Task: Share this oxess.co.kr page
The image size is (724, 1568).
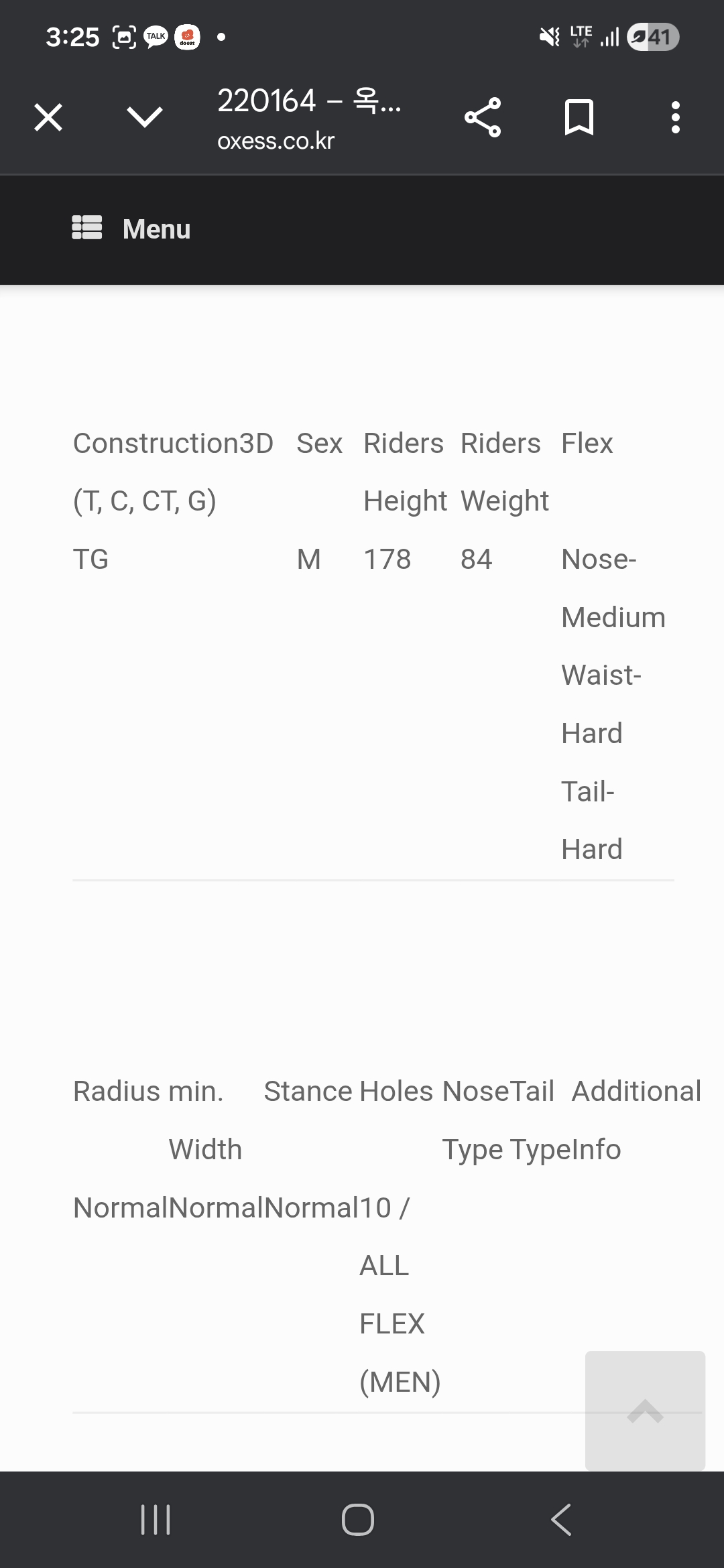Action: [x=483, y=118]
